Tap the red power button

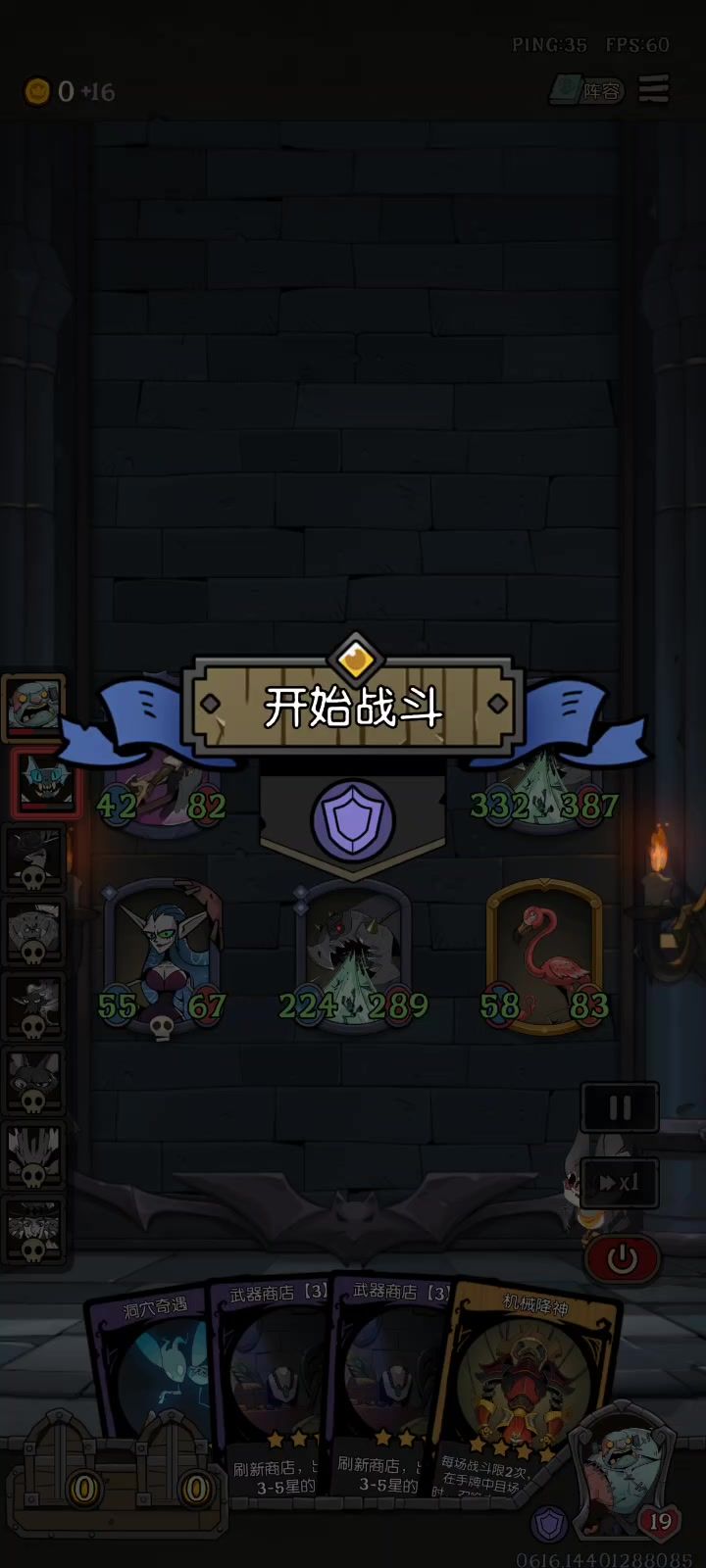point(622,1258)
